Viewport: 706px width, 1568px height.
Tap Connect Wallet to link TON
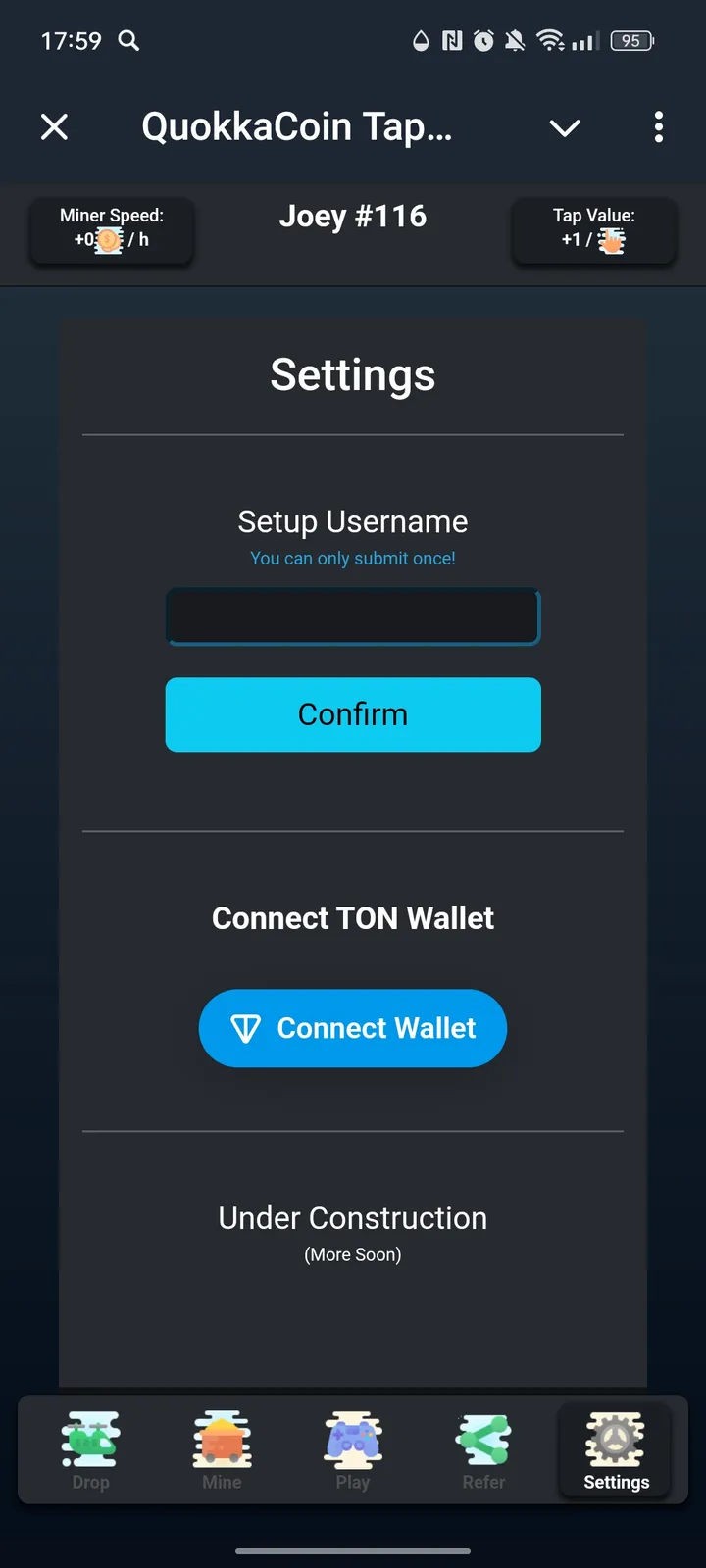[x=353, y=1028]
